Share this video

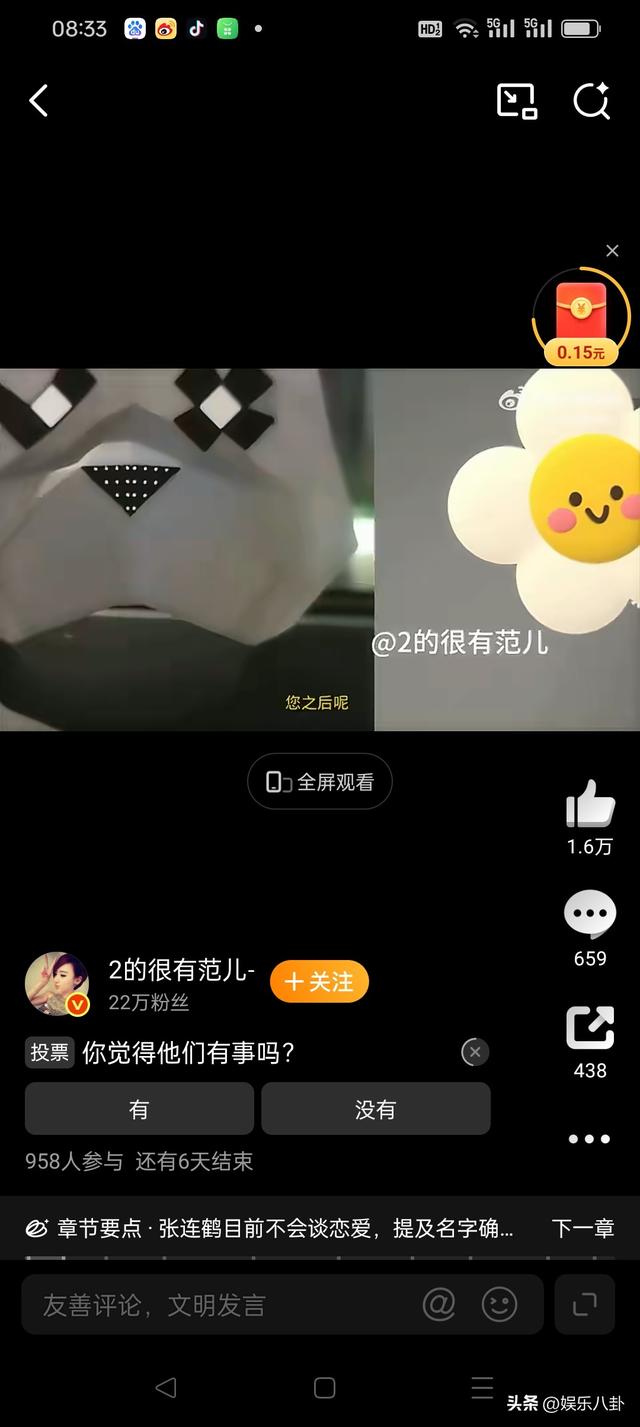point(590,1028)
